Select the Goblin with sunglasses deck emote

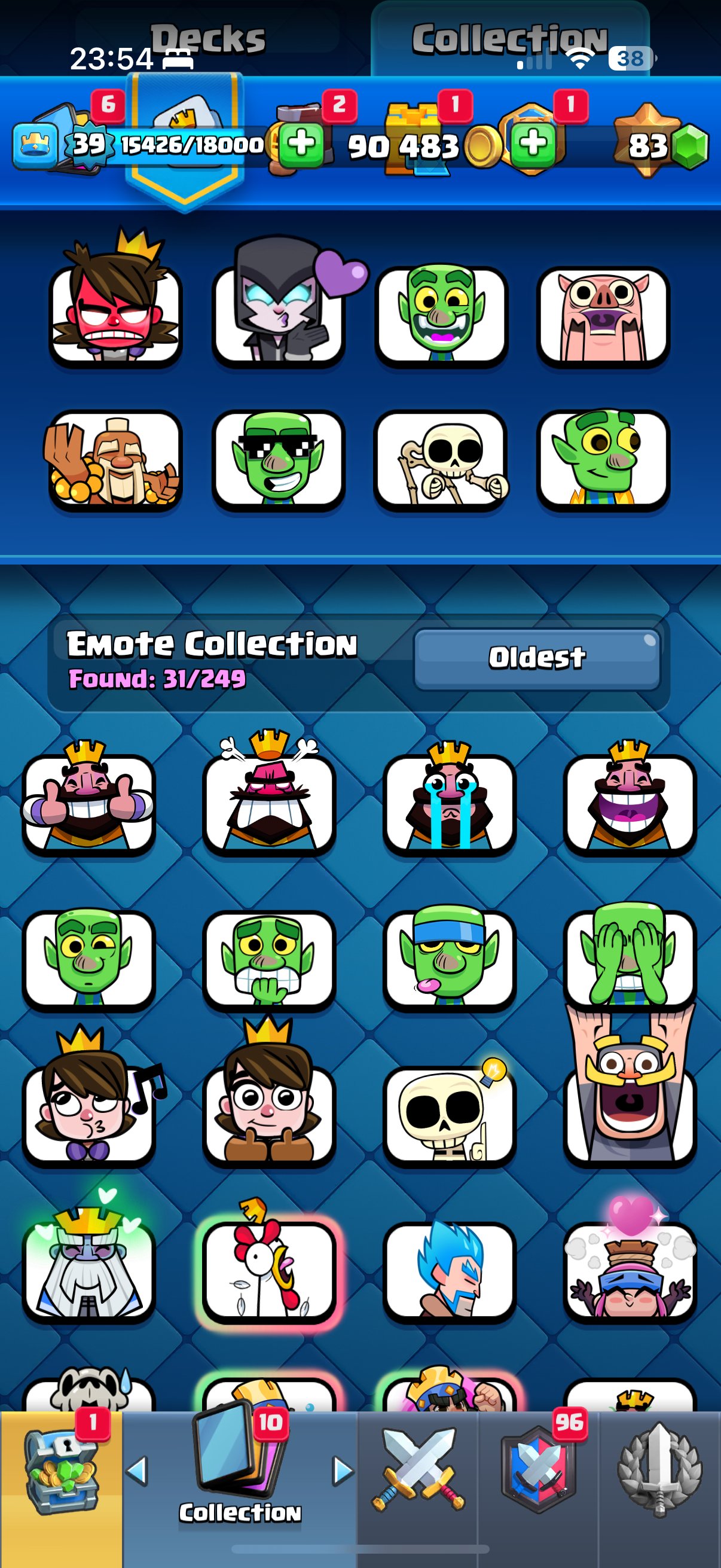pos(278,459)
